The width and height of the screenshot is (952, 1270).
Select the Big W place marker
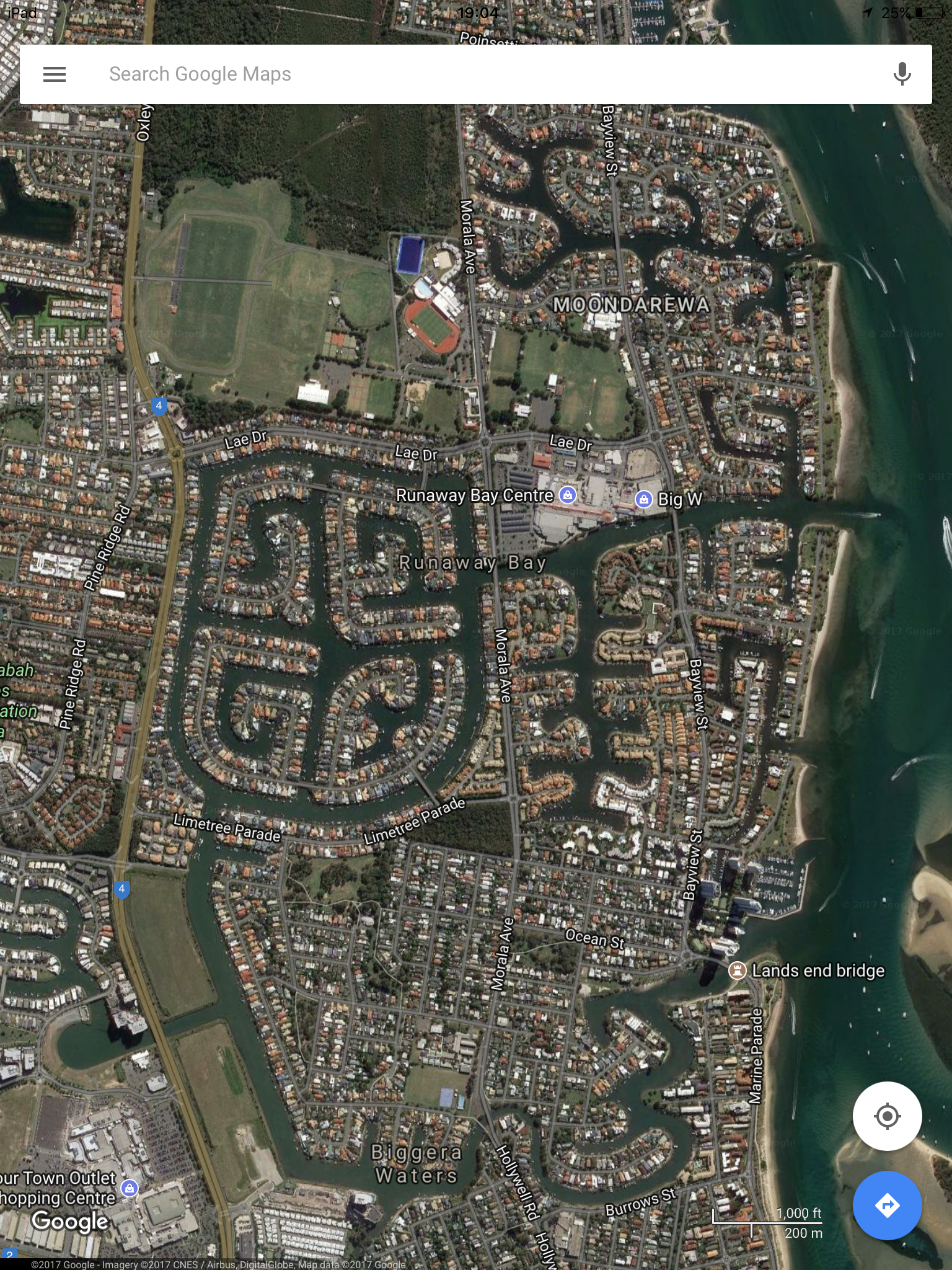point(644,499)
